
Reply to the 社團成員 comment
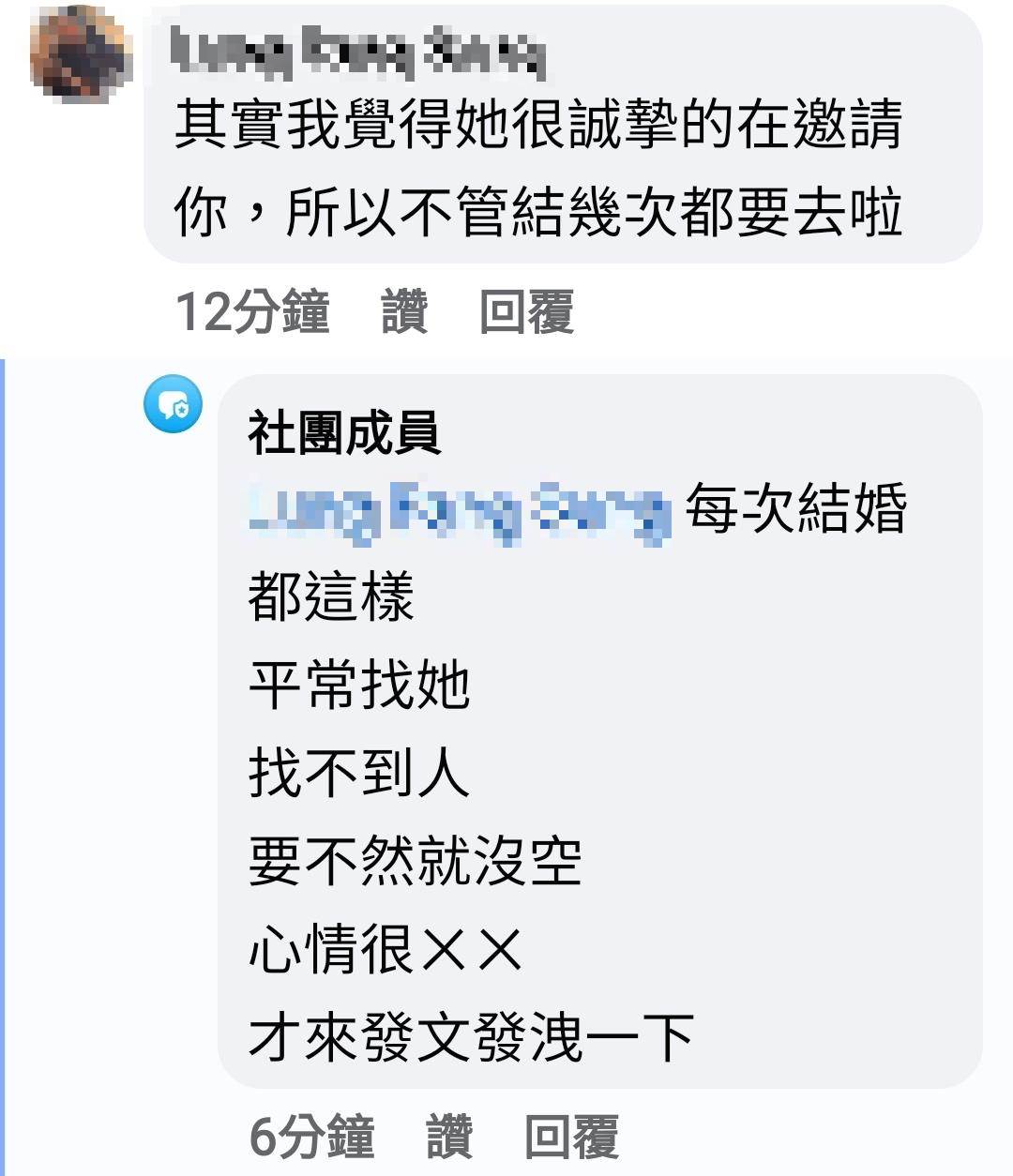coord(571,1136)
